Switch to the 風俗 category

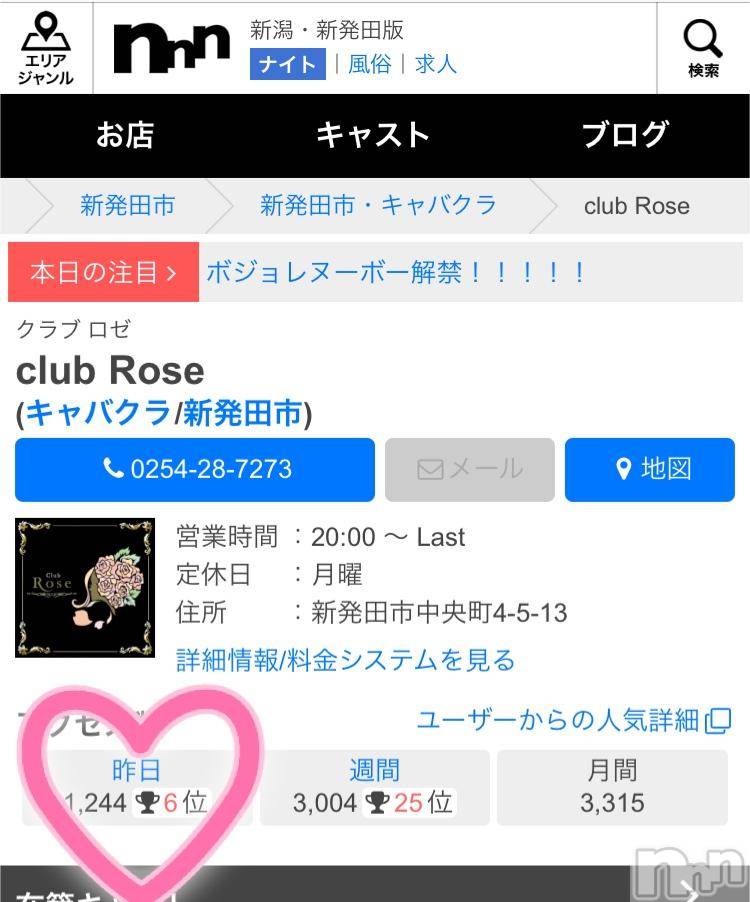[369, 64]
